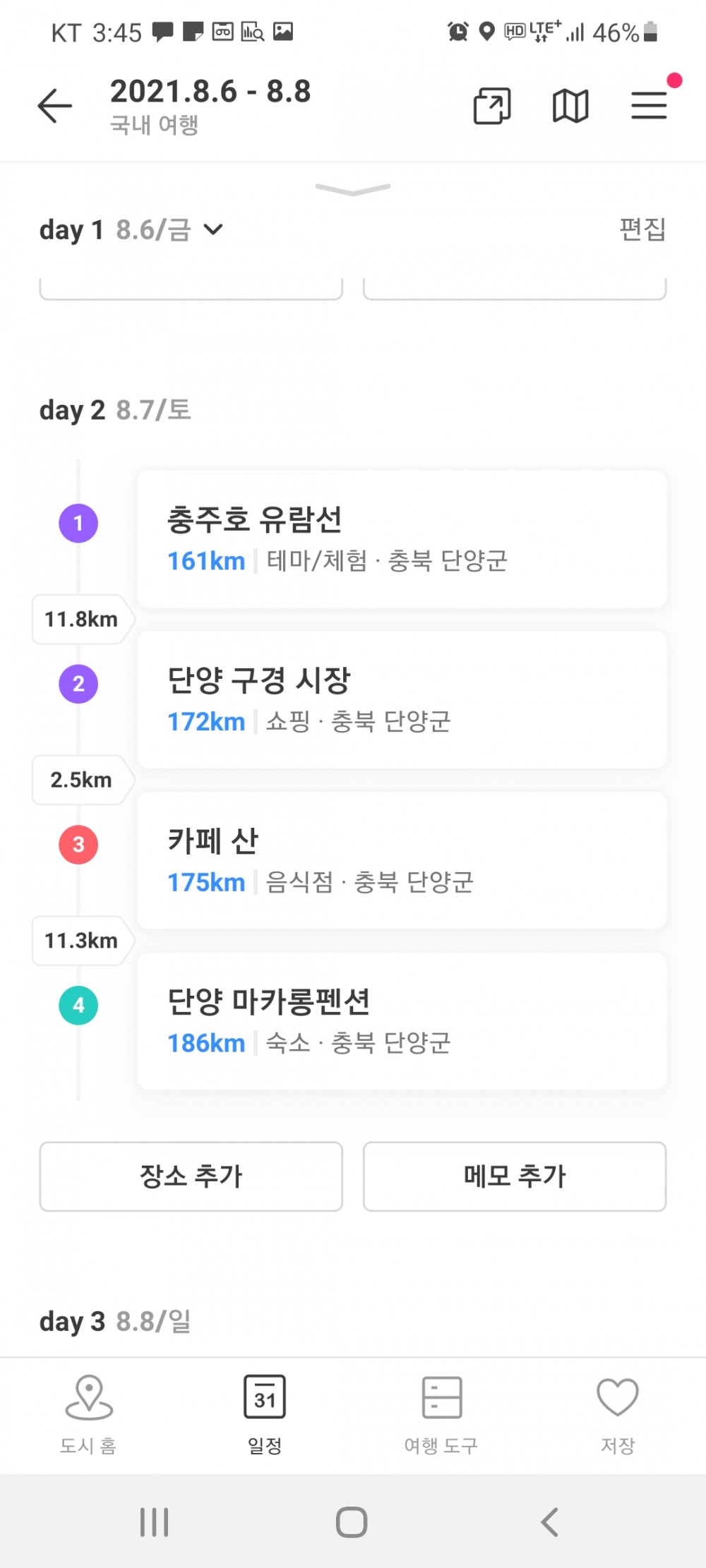Switch to the 저장 tab
Viewport: 706px width, 1568px height.
[x=618, y=1415]
